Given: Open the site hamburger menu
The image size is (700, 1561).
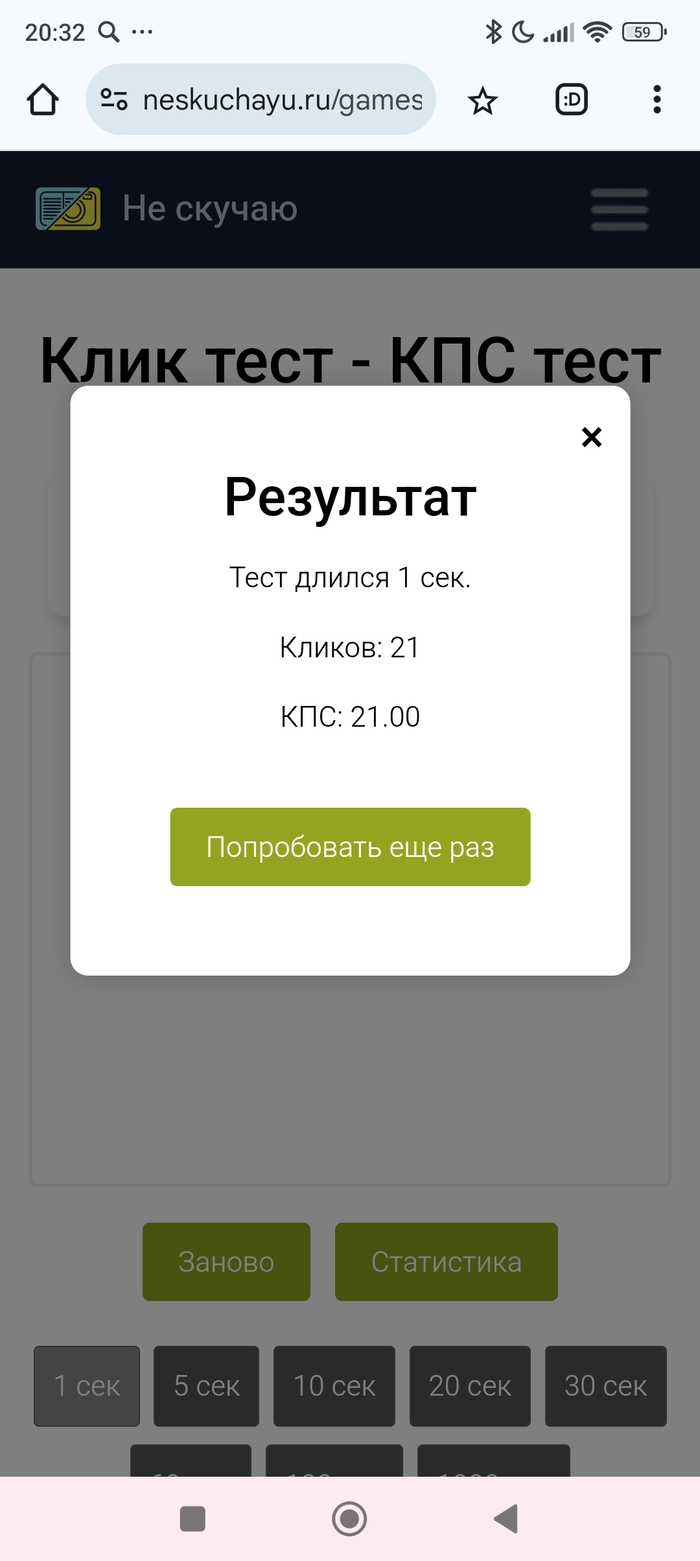Looking at the screenshot, I should [x=619, y=210].
